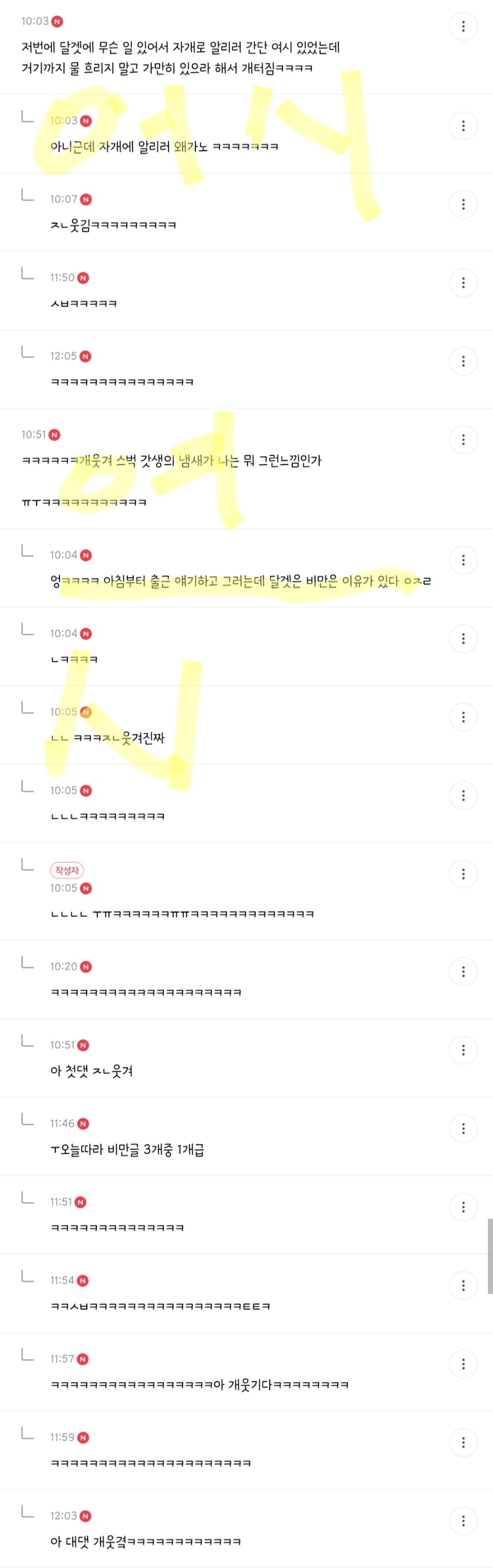This screenshot has width=493, height=1568.
Task: Open the three-dot menu for reply '엉ㅋㅋㅋㅋ 아침부터 출근 얘기하고'
Action: 463,560
